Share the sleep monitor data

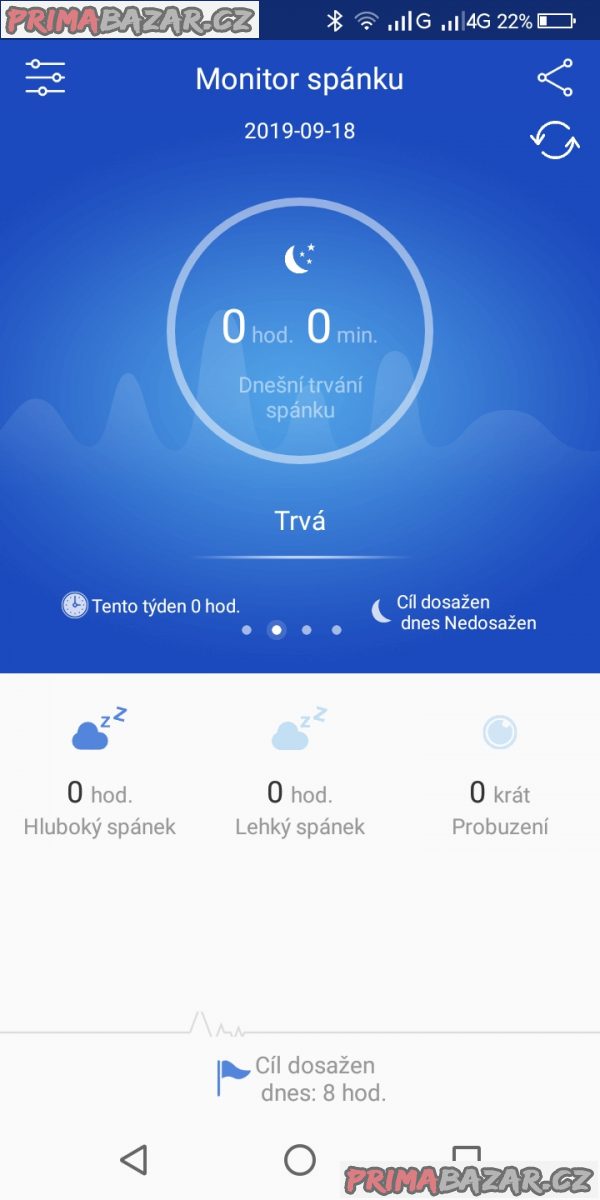tap(555, 78)
